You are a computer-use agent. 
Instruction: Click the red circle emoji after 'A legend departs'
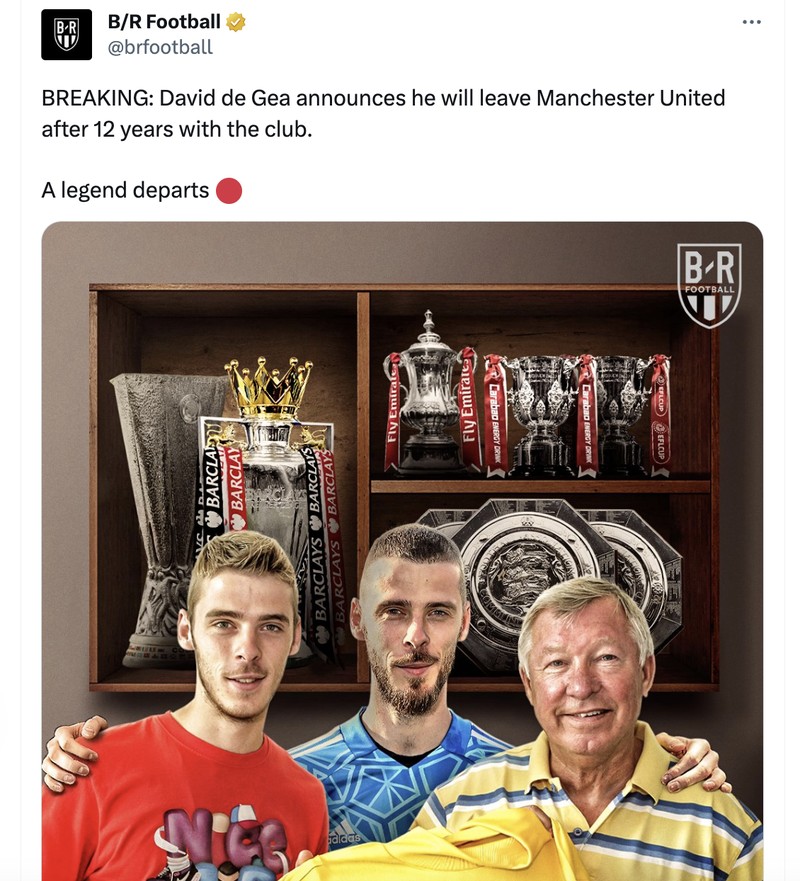point(230,189)
